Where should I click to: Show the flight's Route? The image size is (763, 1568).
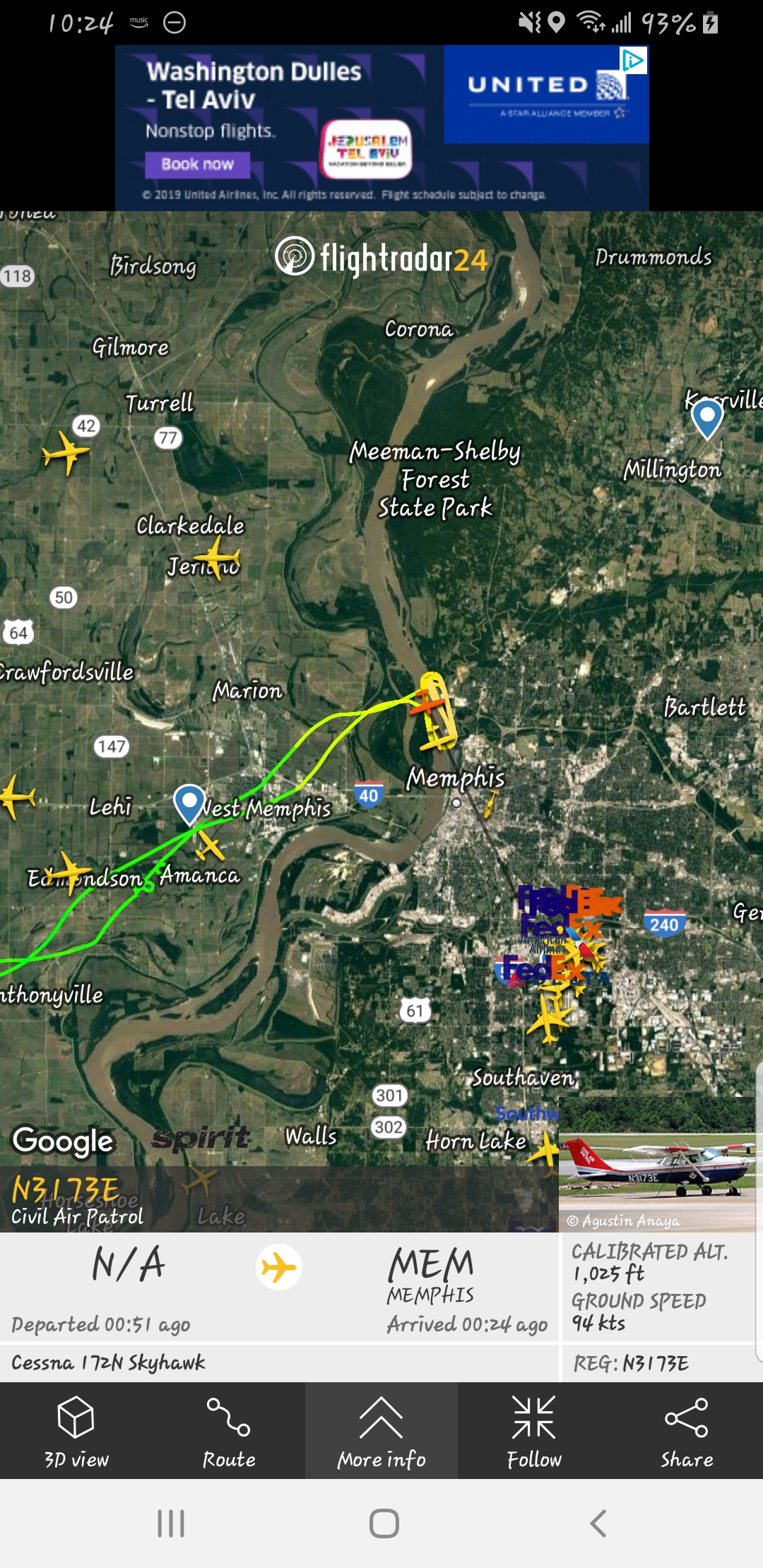point(229,1431)
